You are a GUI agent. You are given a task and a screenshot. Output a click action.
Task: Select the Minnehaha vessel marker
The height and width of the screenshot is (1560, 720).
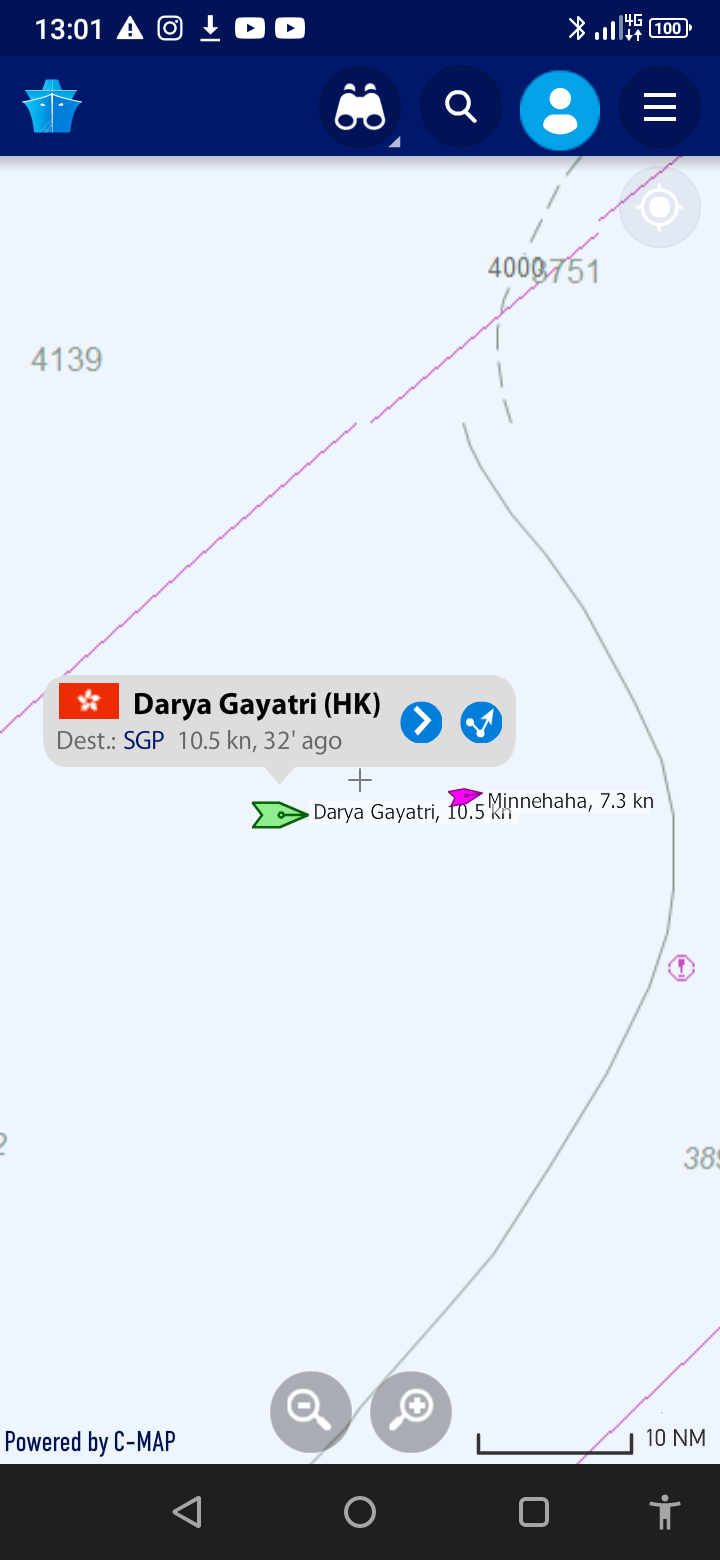(465, 797)
